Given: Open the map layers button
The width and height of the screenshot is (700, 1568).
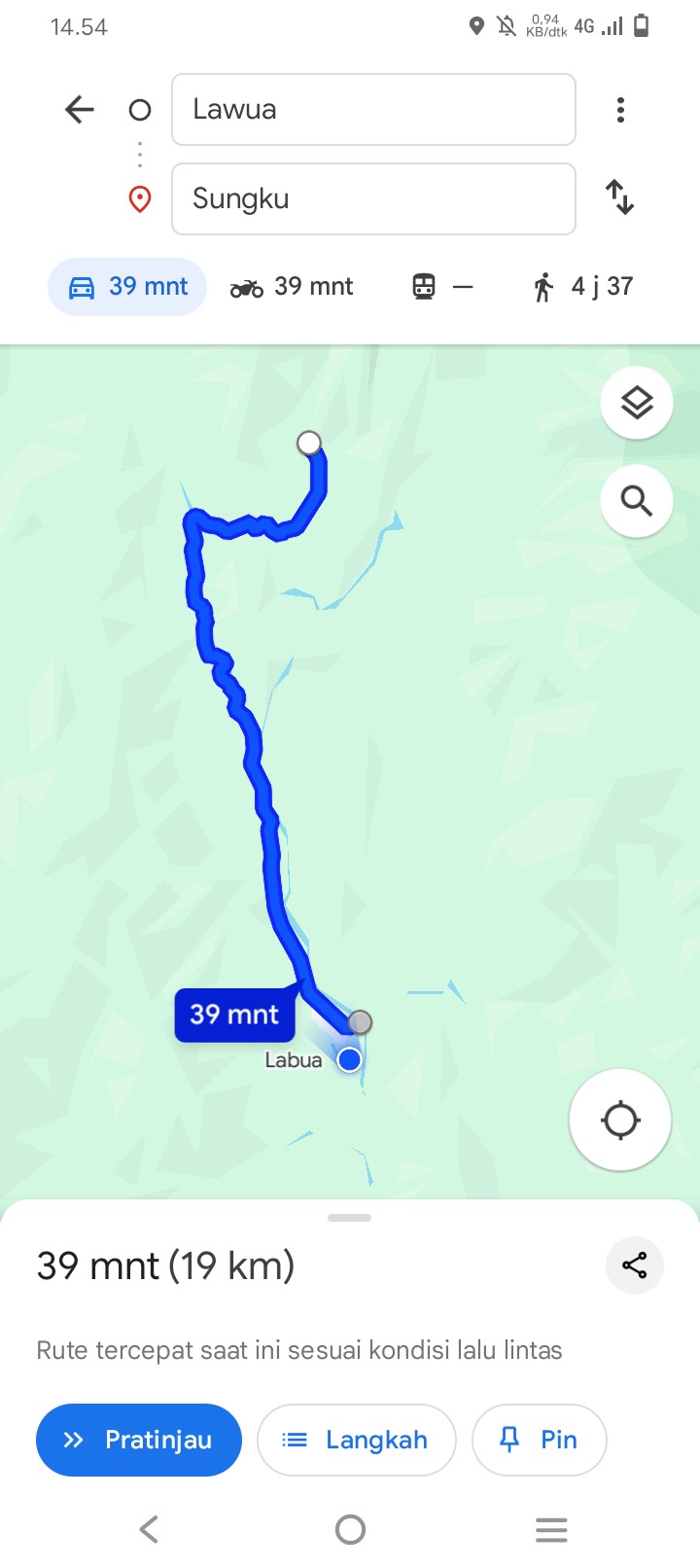Looking at the screenshot, I should coord(637,403).
